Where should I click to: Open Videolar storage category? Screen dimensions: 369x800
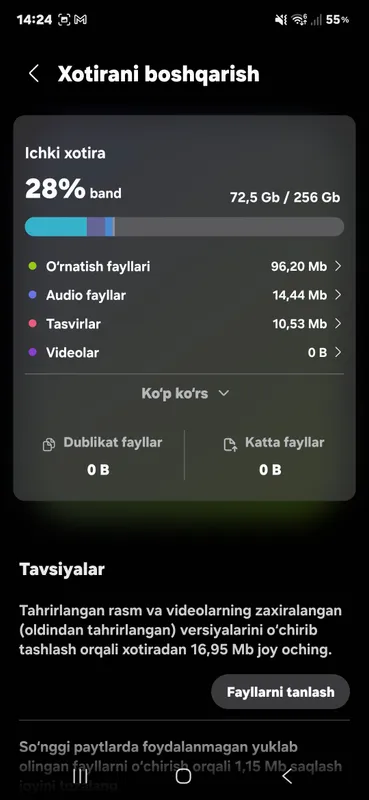coord(184,353)
